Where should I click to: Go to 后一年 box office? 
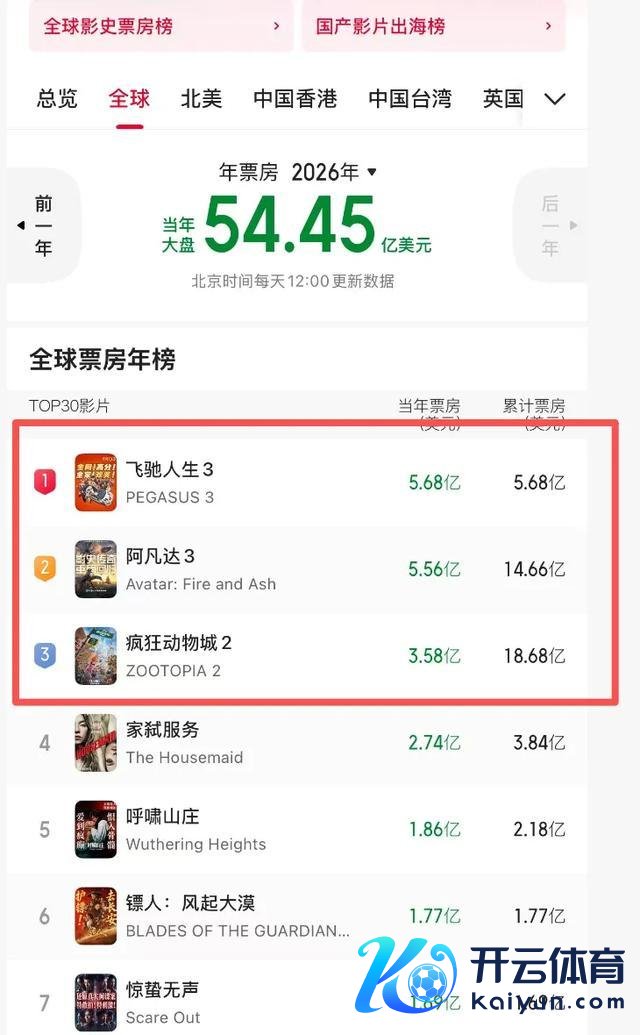click(551, 225)
